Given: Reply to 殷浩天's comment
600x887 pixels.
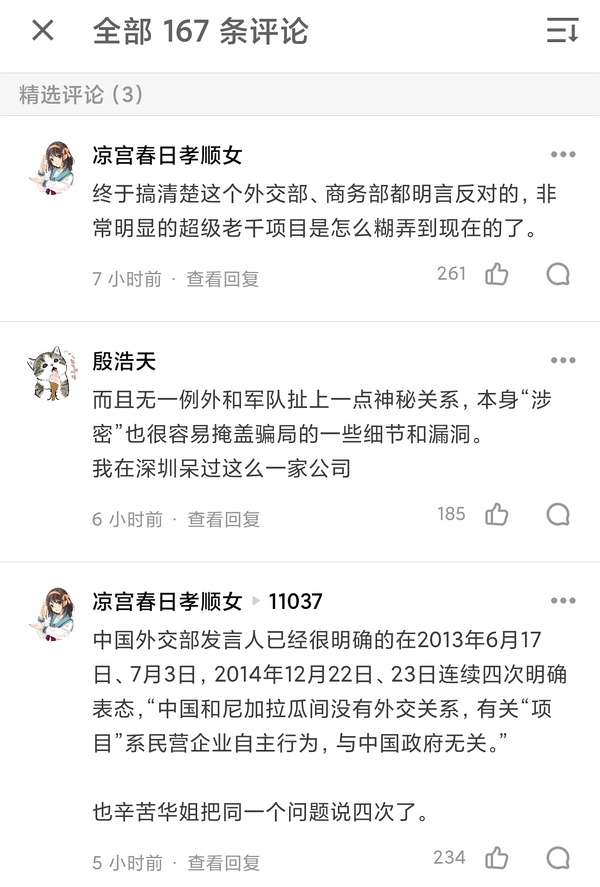Looking at the screenshot, I should (558, 514).
